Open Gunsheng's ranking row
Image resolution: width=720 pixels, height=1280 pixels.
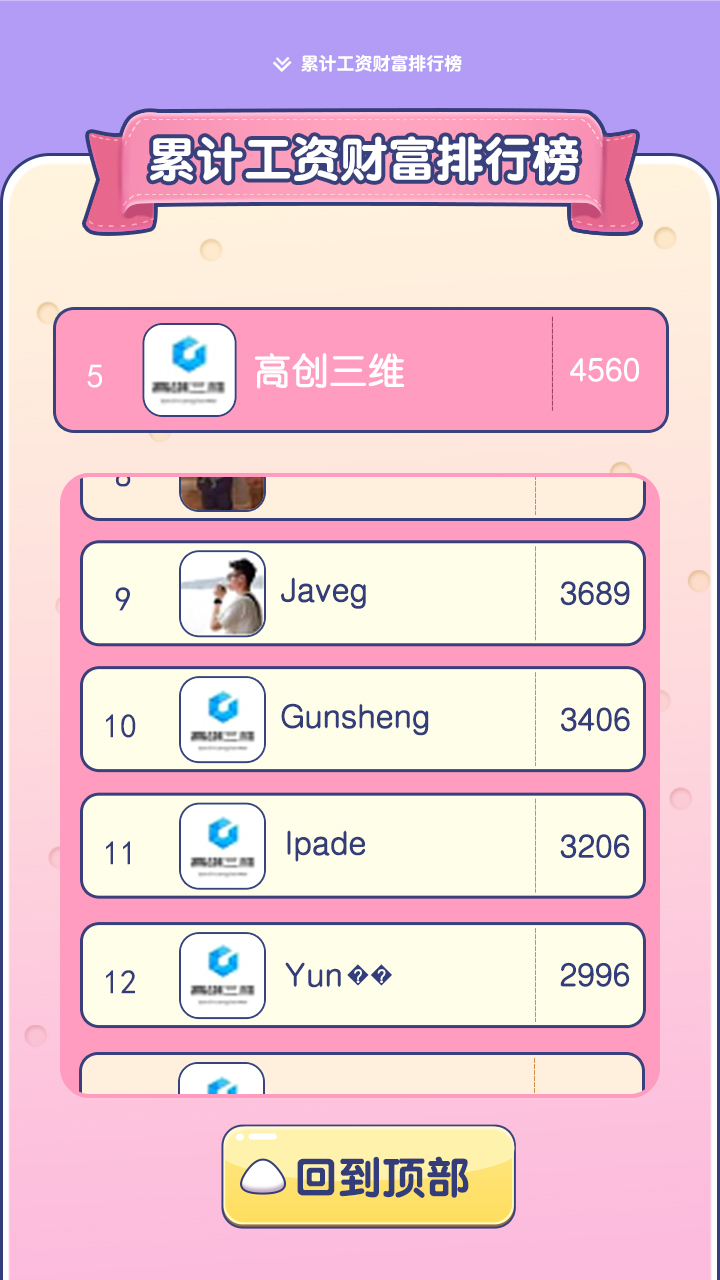(362, 720)
